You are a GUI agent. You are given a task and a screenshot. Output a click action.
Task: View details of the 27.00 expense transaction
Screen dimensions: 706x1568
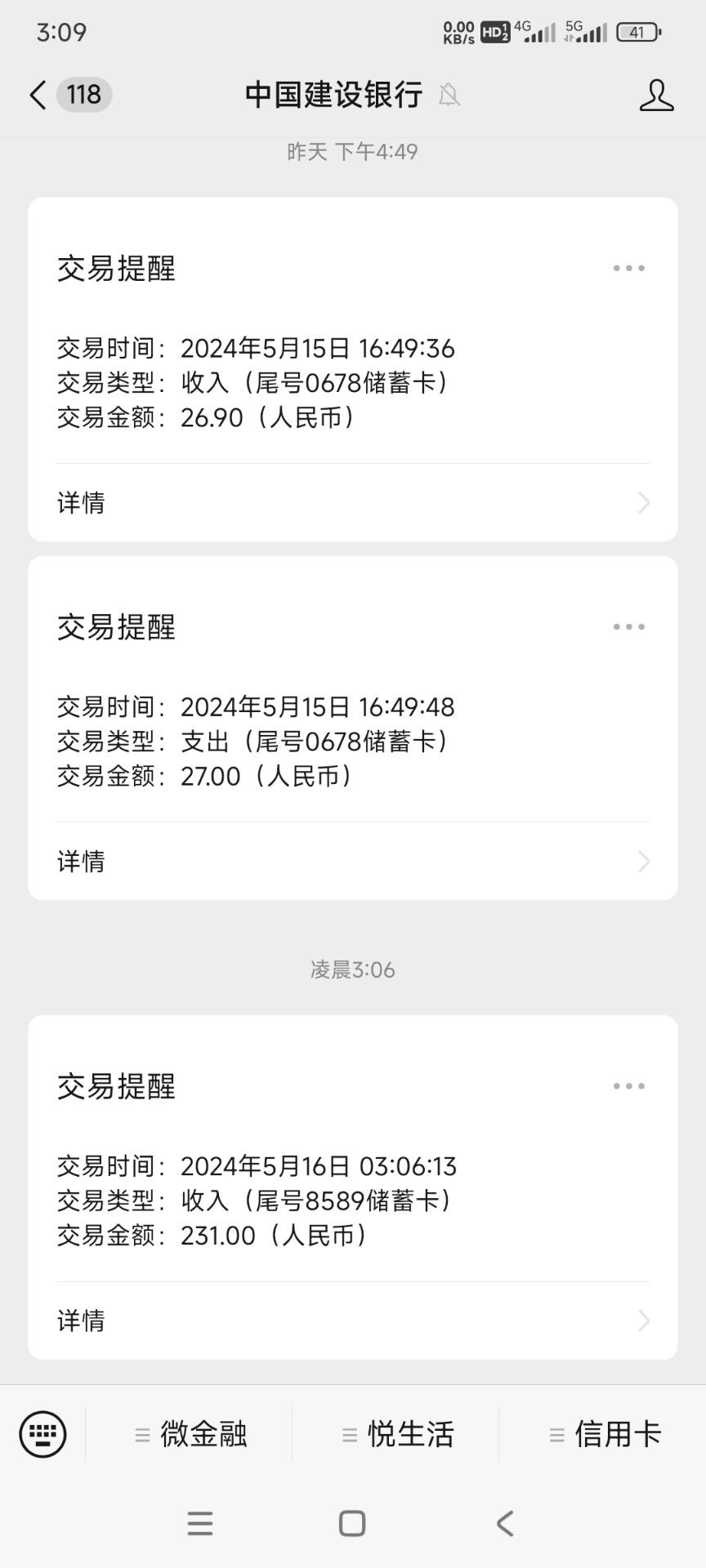pos(352,861)
